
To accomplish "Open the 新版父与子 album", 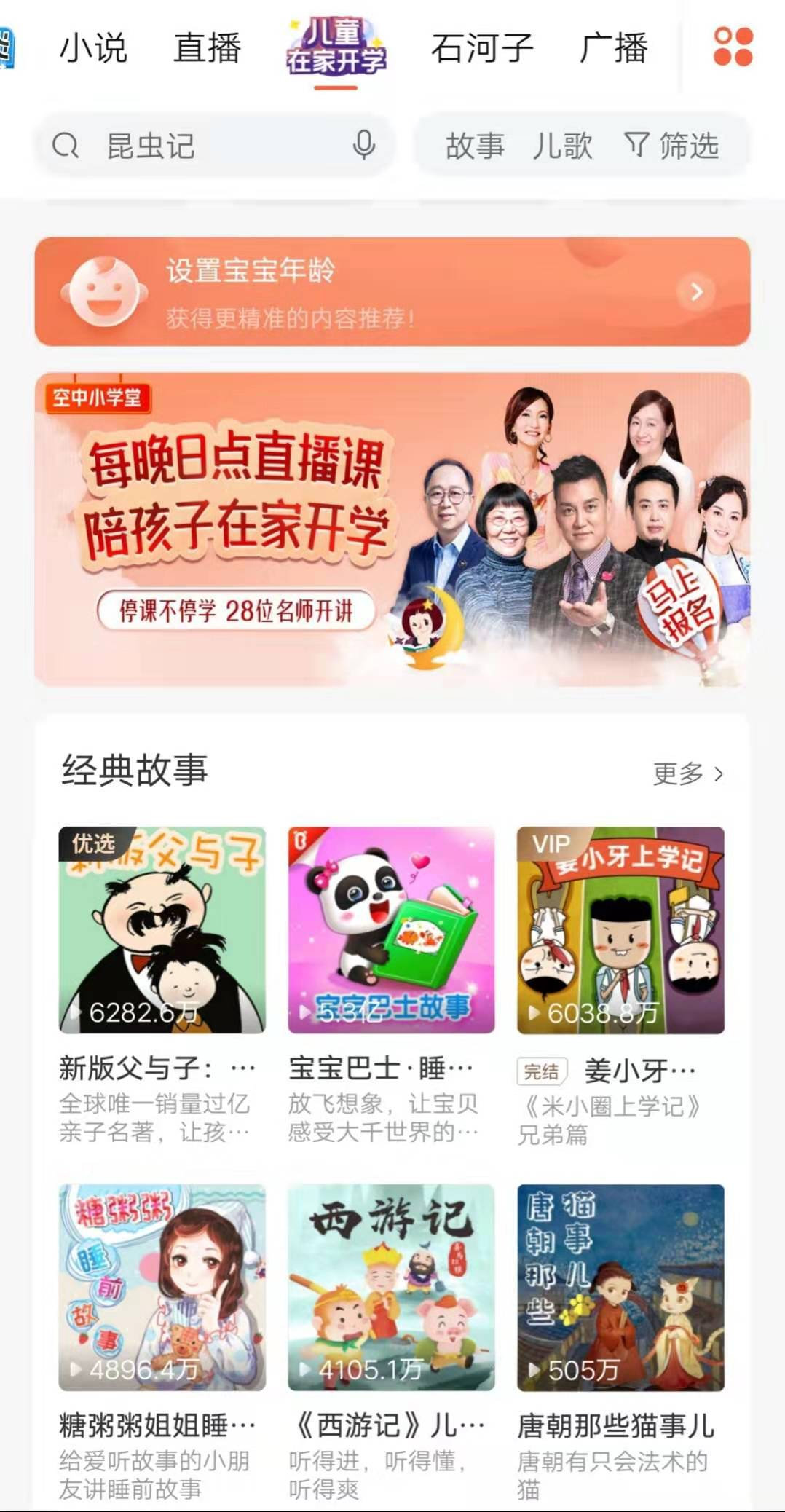I will 162,930.
